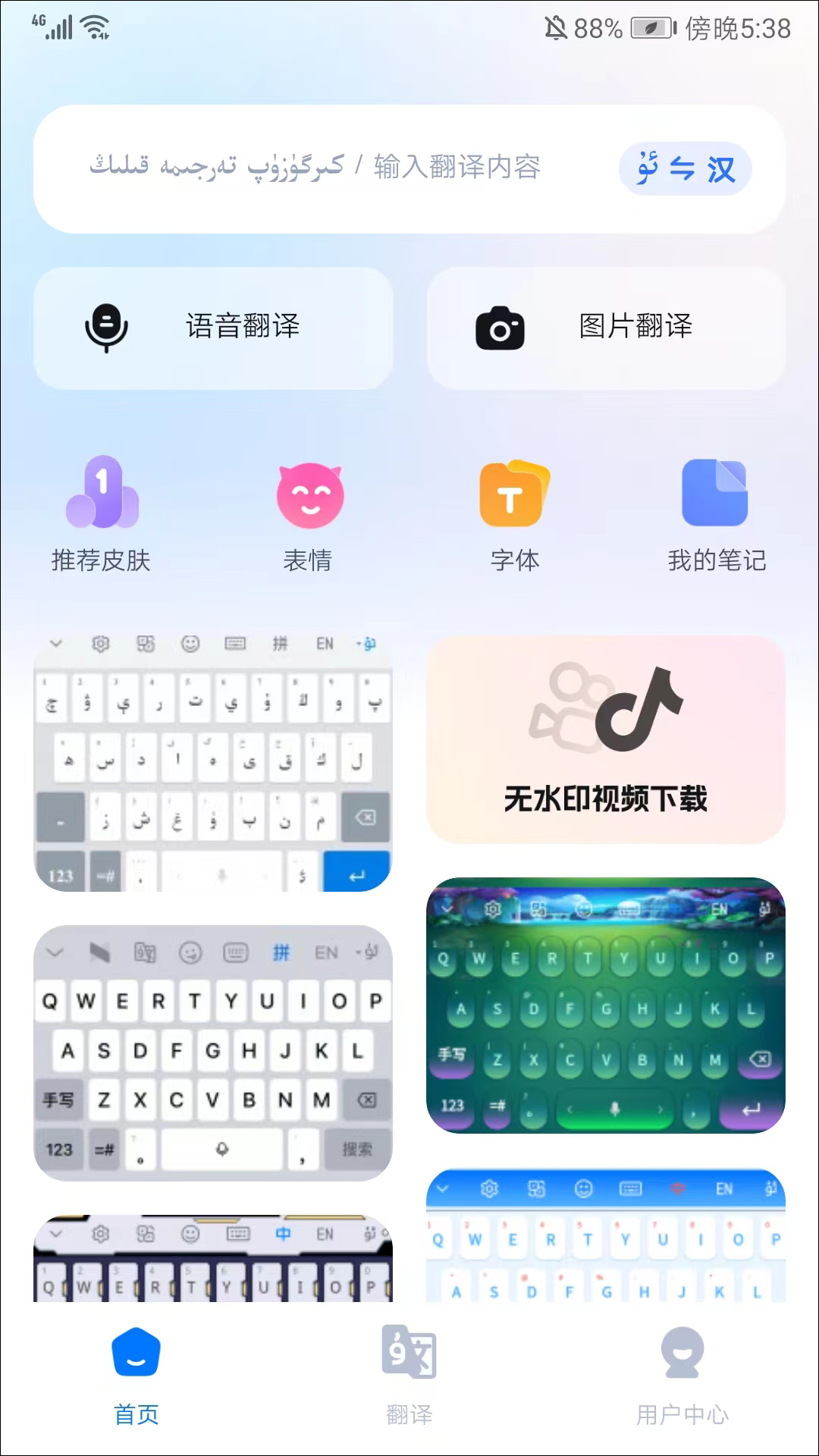This screenshot has width=819, height=1456.
Task: Select the dark navy keyboard skin
Action: point(213,1259)
